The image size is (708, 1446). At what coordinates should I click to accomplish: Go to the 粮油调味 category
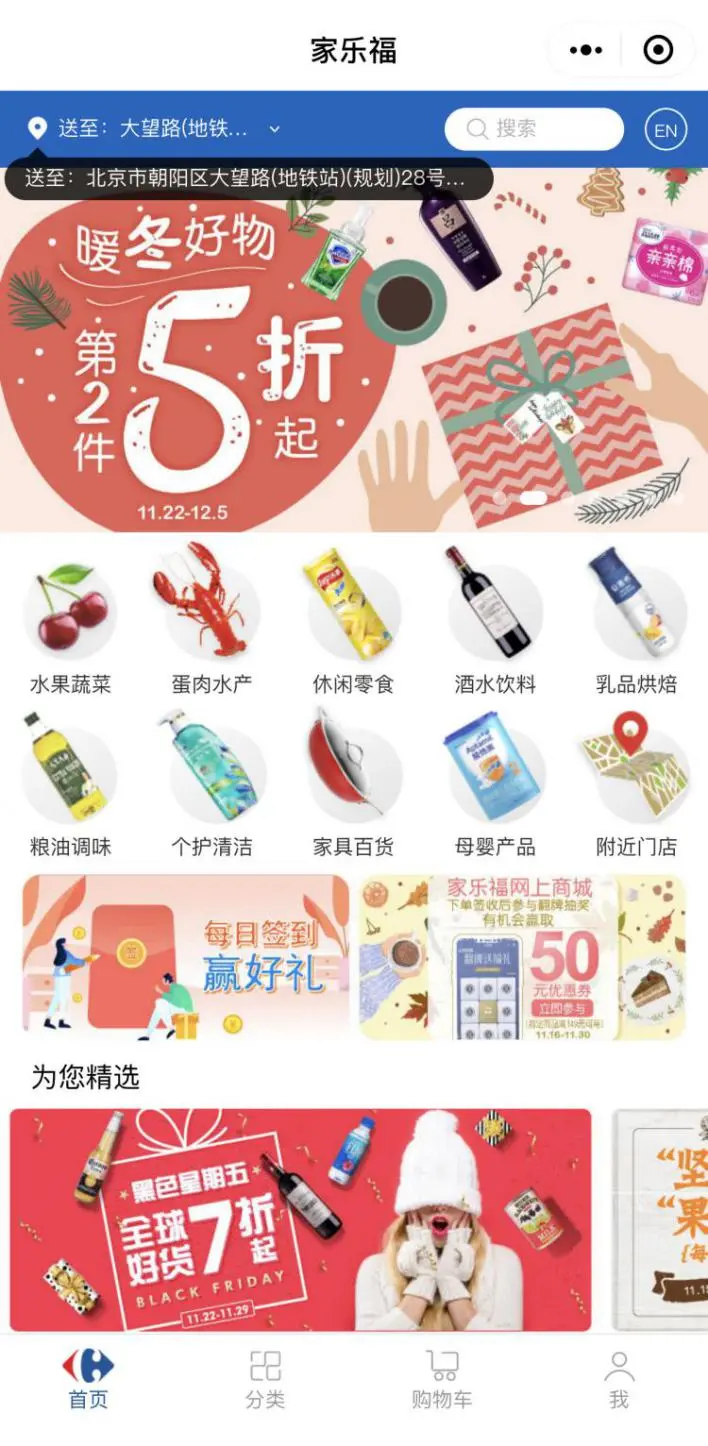point(70,783)
